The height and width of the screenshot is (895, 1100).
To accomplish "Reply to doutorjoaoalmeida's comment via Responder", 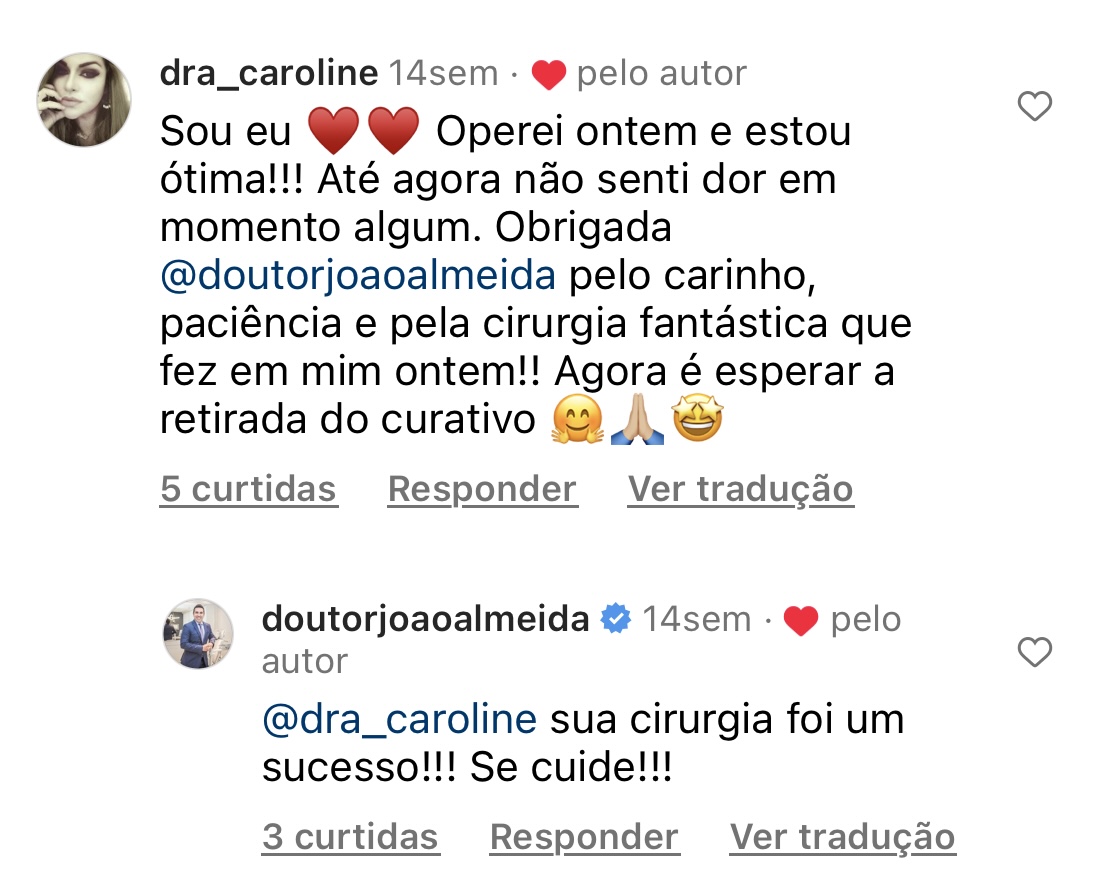I will click(584, 837).
